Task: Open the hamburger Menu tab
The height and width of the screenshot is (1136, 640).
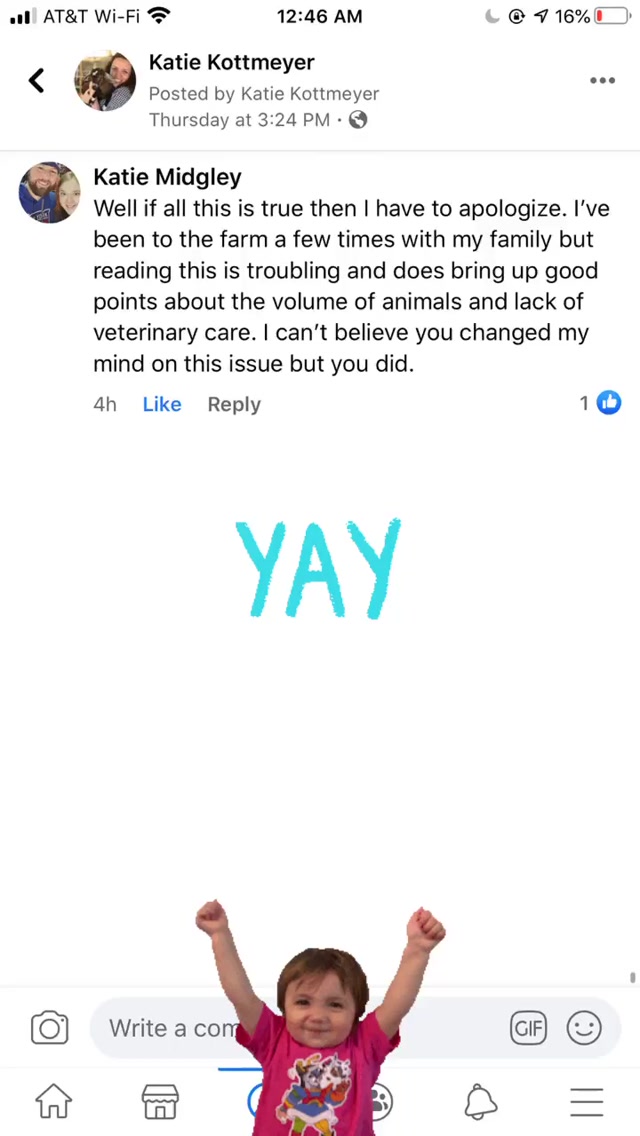Action: [x=587, y=1101]
